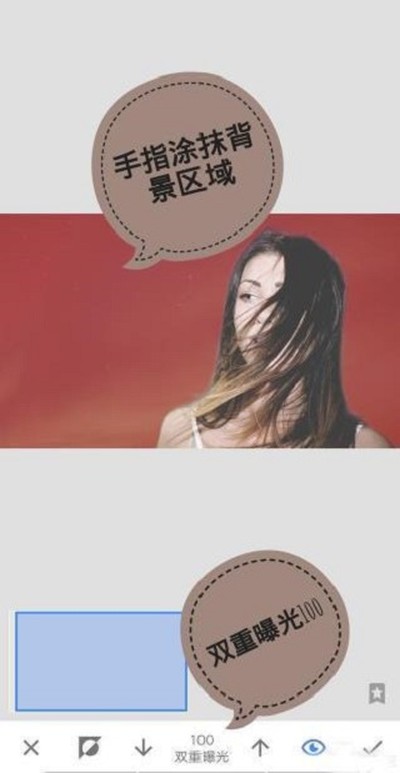
Task: Confirm changes with the checkmark
Action: [373, 748]
